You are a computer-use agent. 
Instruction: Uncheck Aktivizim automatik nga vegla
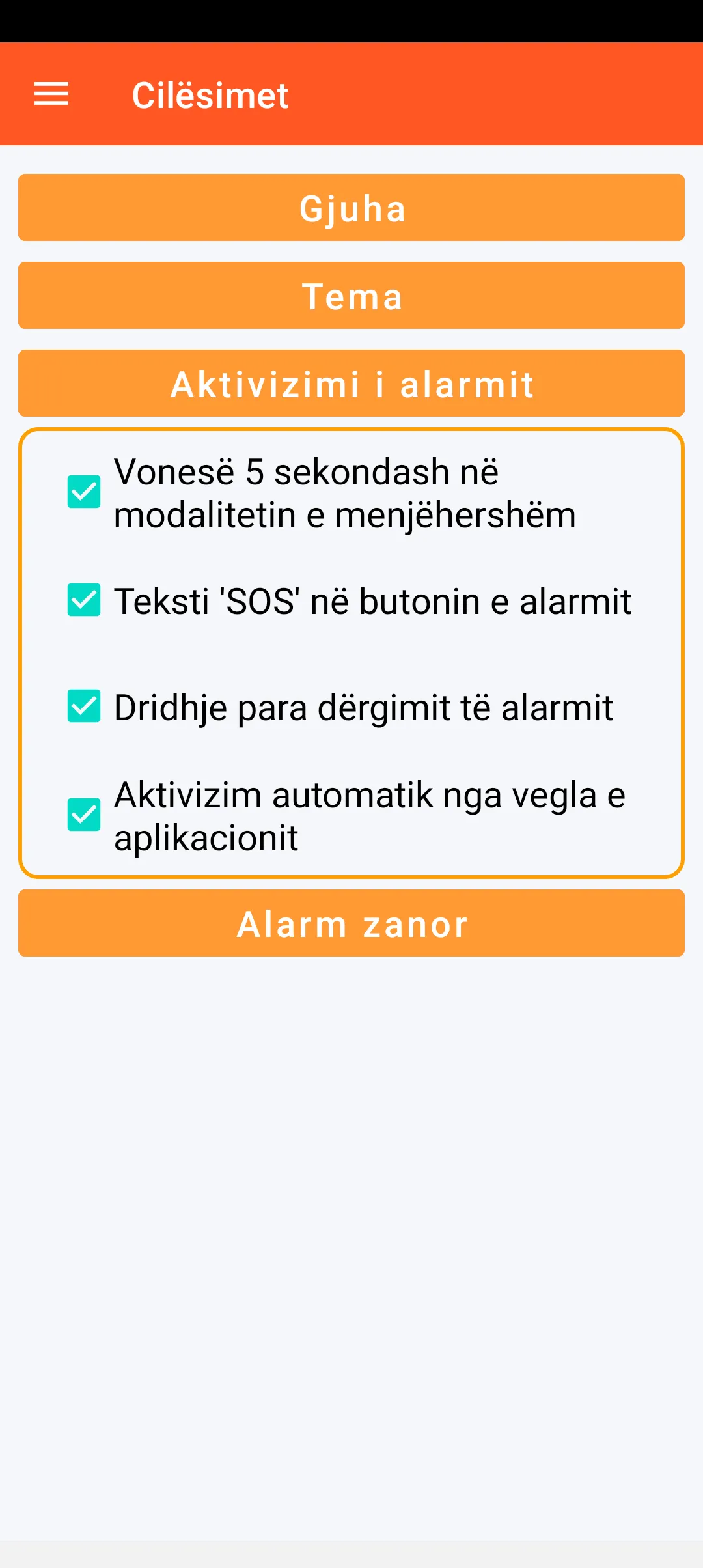(x=84, y=815)
